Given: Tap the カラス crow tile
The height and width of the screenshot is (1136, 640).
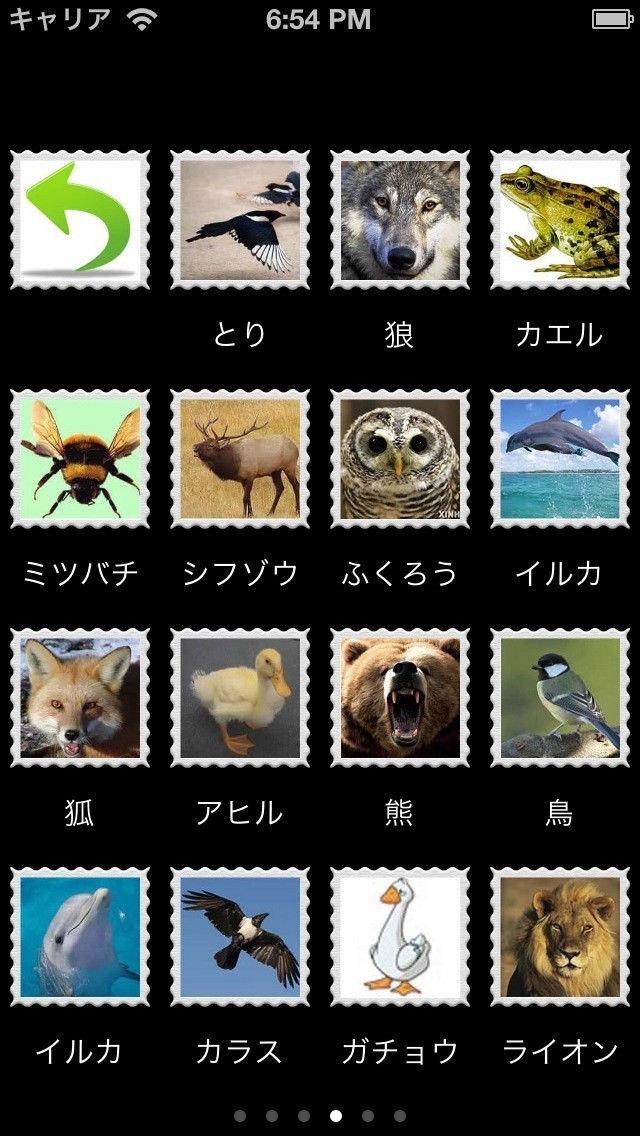Looking at the screenshot, I should 240,937.
